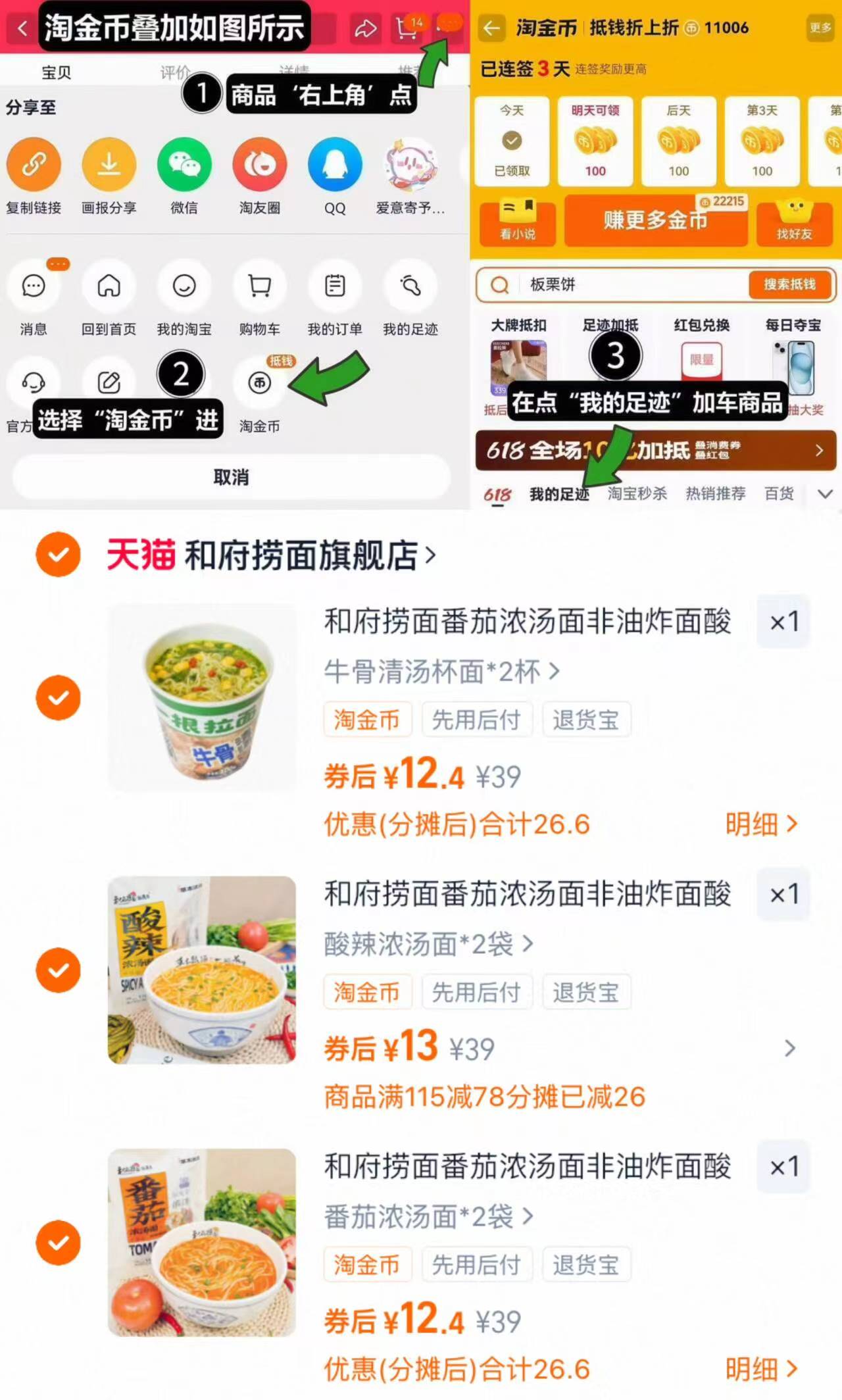Expand the category list chevron beside 百货
The height and width of the screenshot is (1400, 842).
point(825,493)
